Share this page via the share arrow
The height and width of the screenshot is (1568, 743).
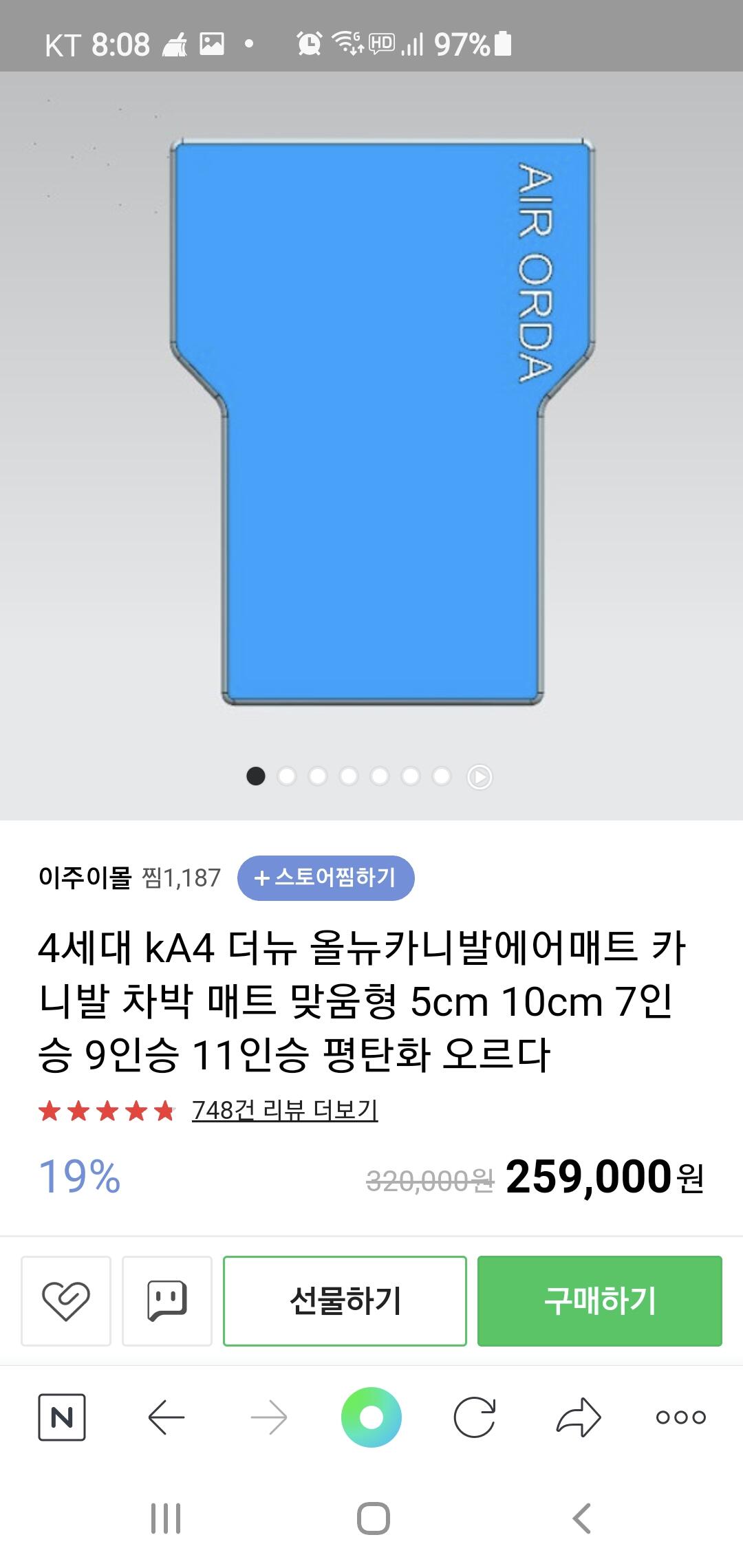[x=578, y=1417]
